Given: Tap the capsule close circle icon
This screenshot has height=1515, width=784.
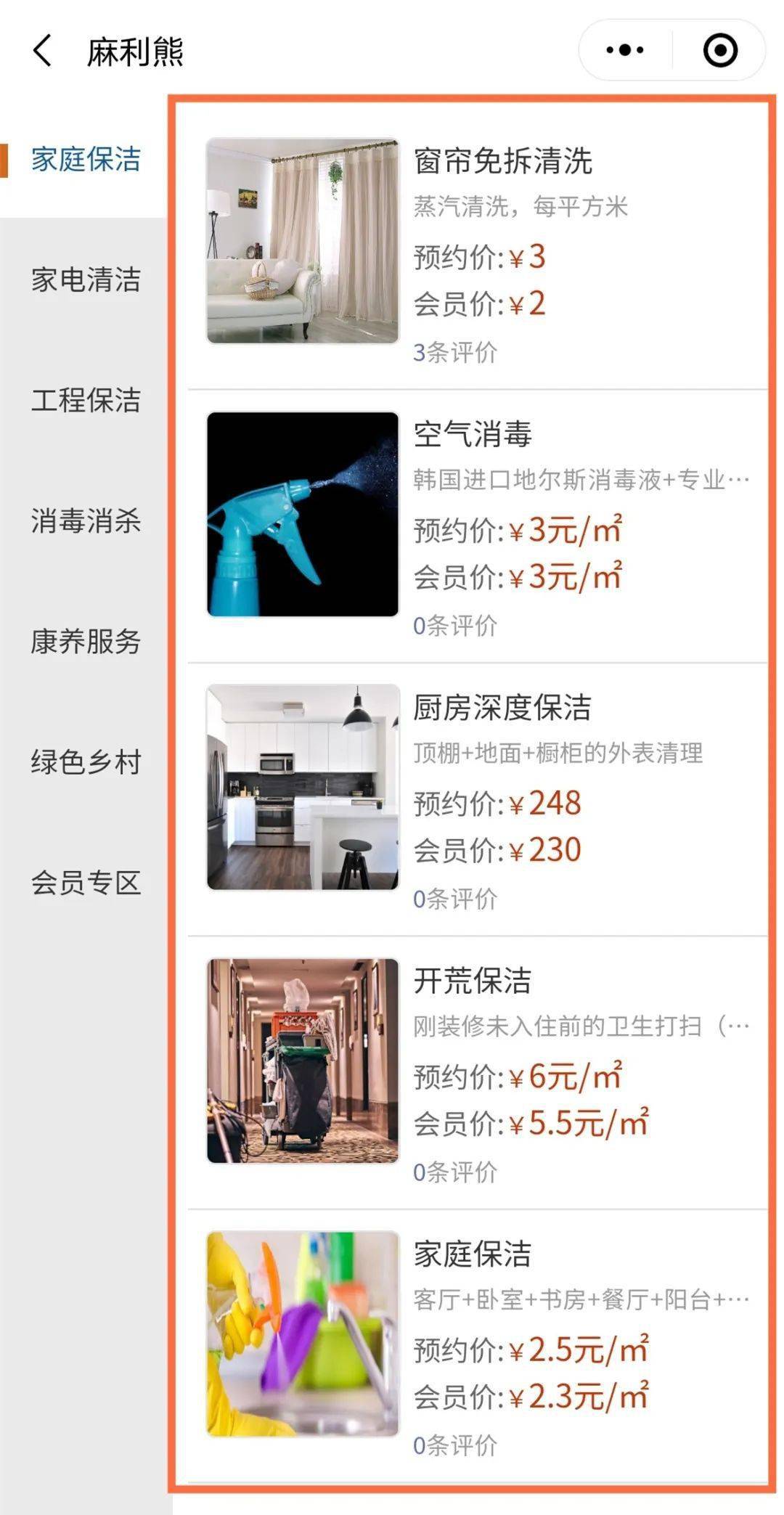Looking at the screenshot, I should [719, 50].
